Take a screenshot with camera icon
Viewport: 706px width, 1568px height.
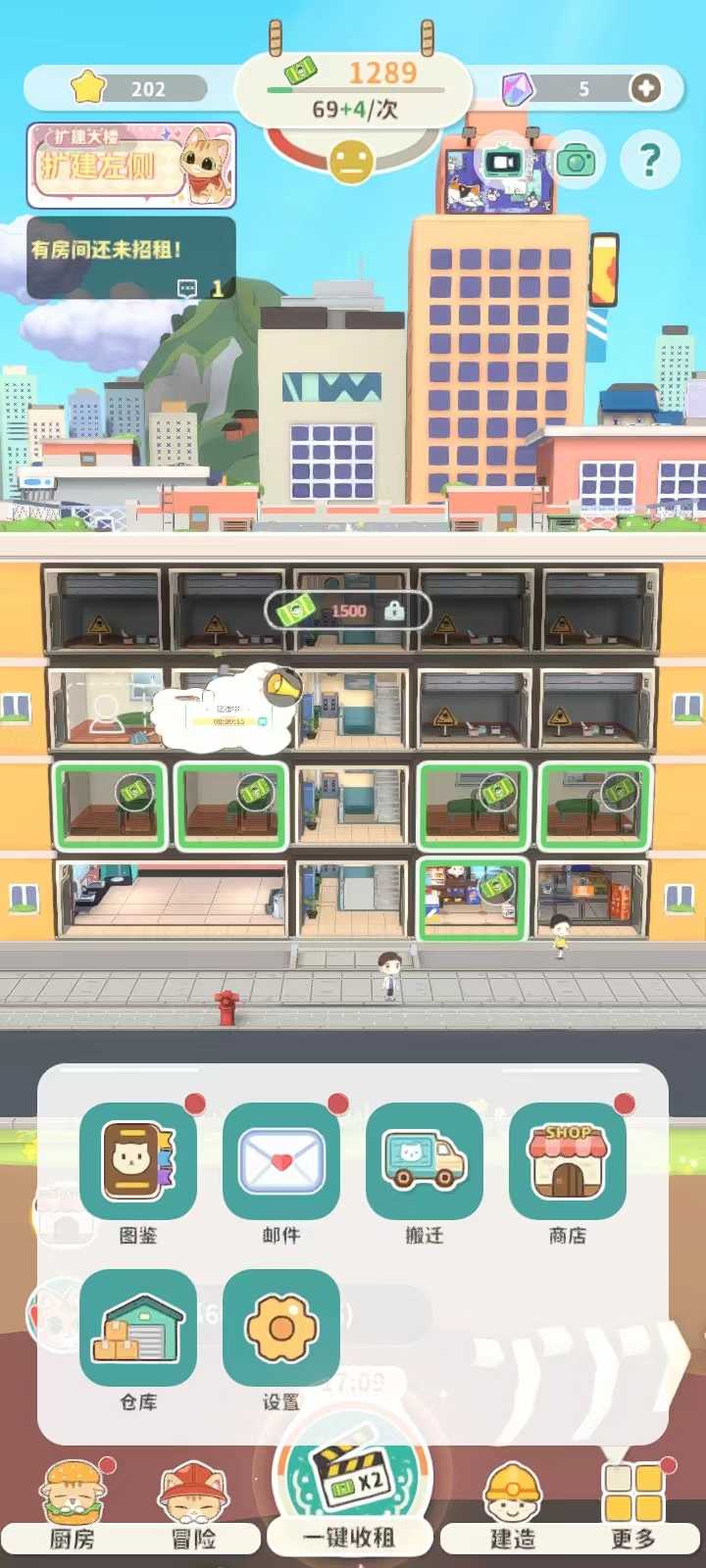pos(577,161)
